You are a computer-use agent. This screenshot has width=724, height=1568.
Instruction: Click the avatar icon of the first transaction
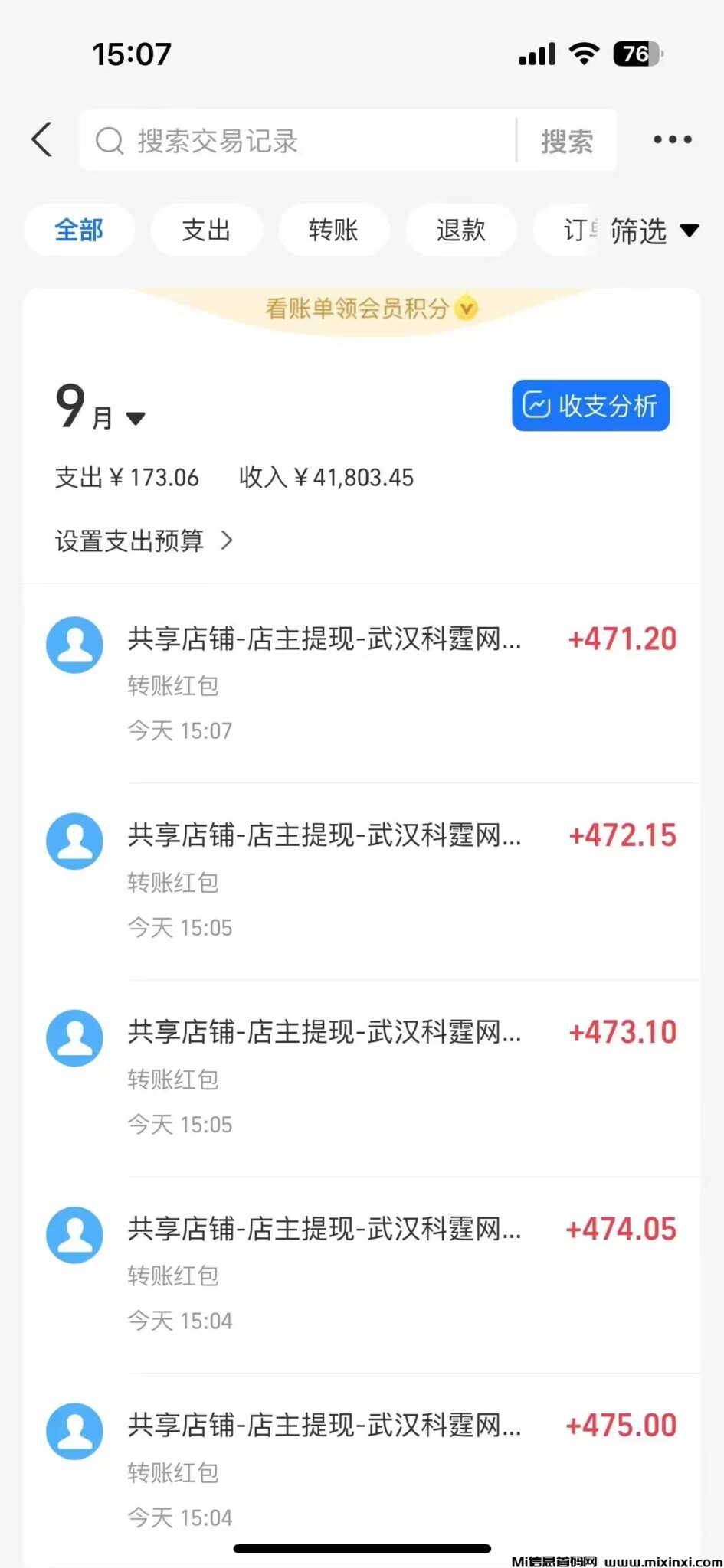click(74, 645)
